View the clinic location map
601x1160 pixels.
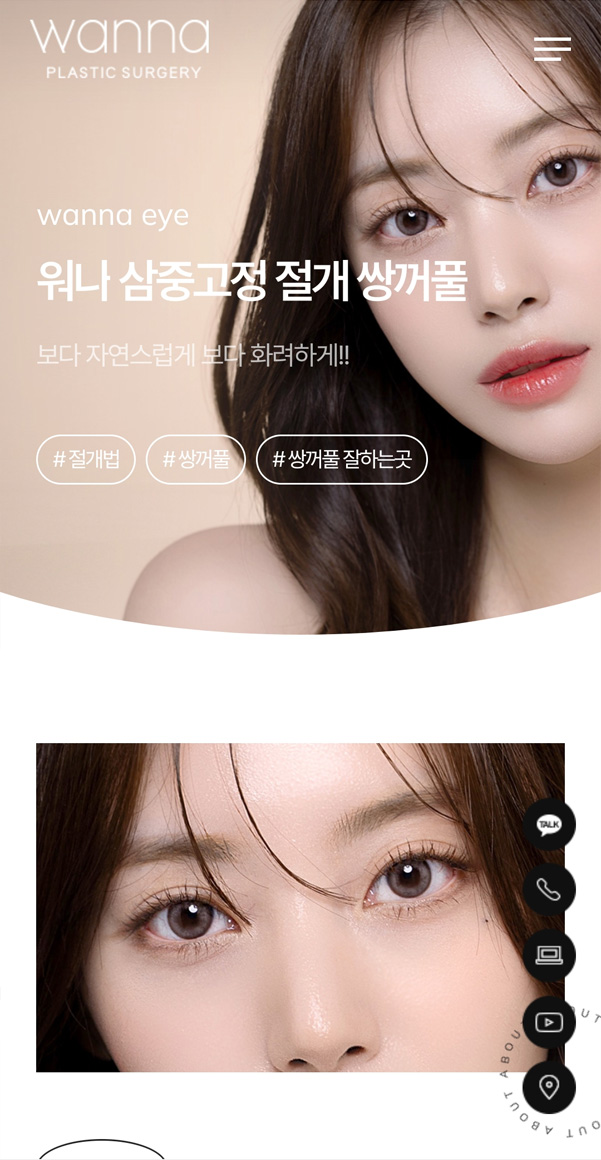coord(549,1087)
